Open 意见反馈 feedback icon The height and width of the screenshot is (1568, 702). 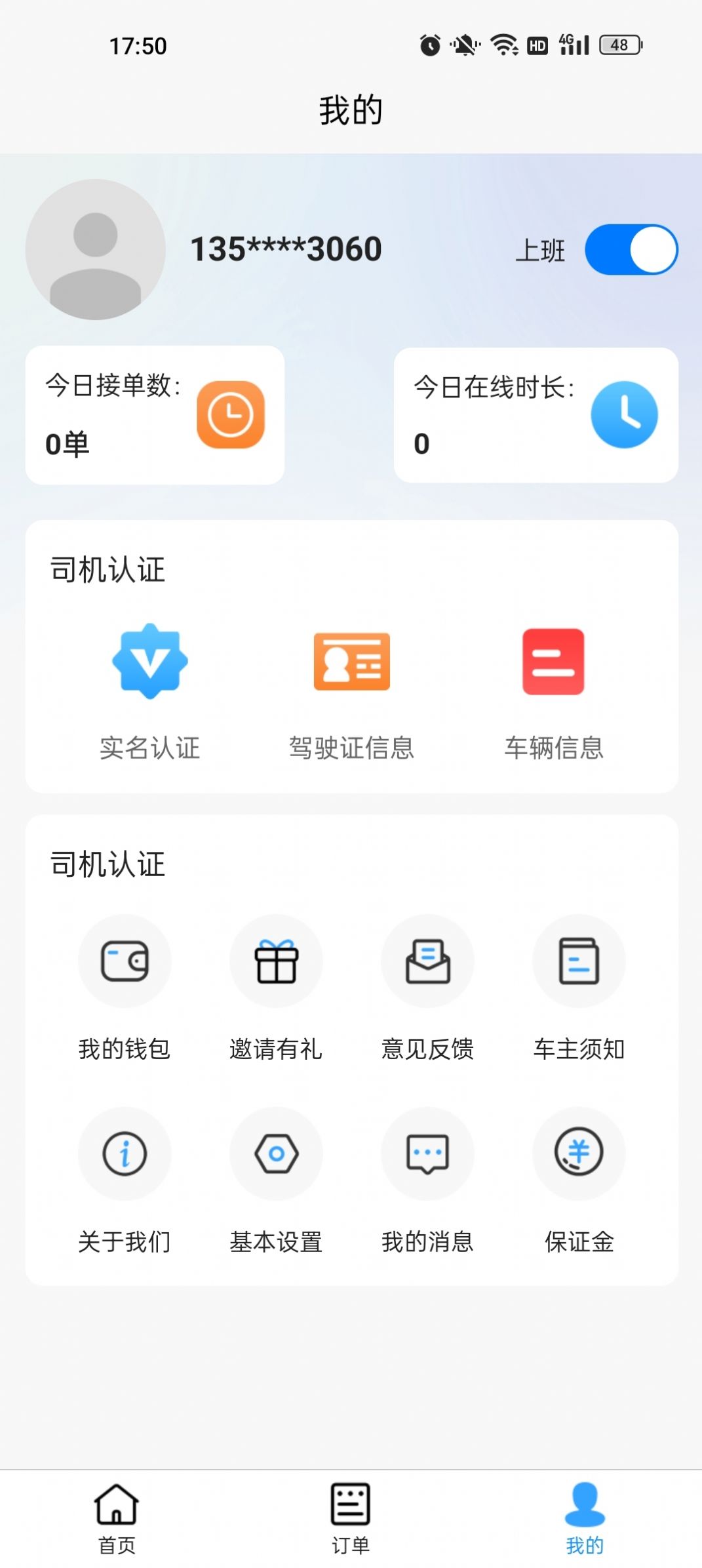(427, 961)
